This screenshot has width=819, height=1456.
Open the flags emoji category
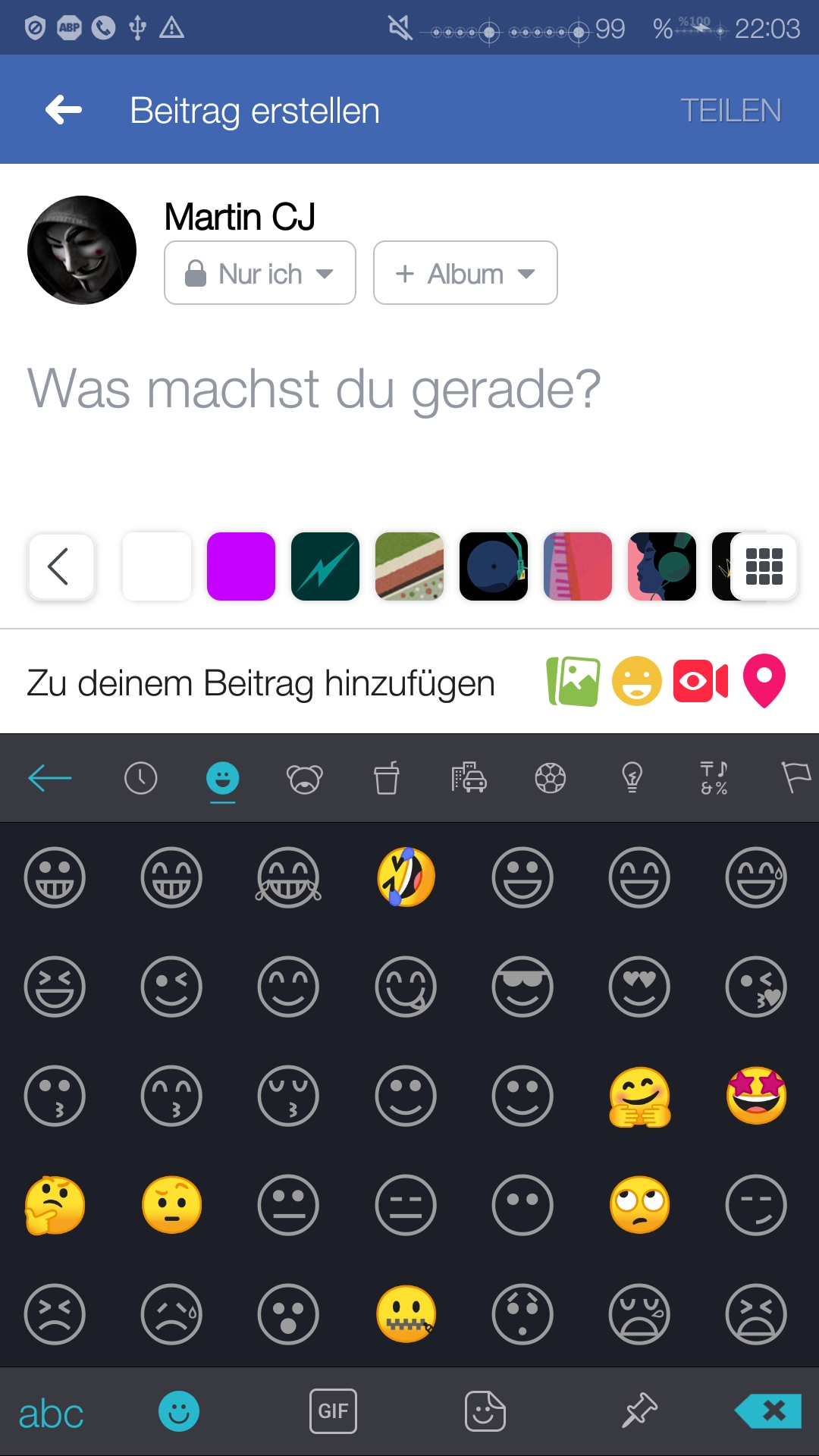pyautogui.click(x=795, y=777)
